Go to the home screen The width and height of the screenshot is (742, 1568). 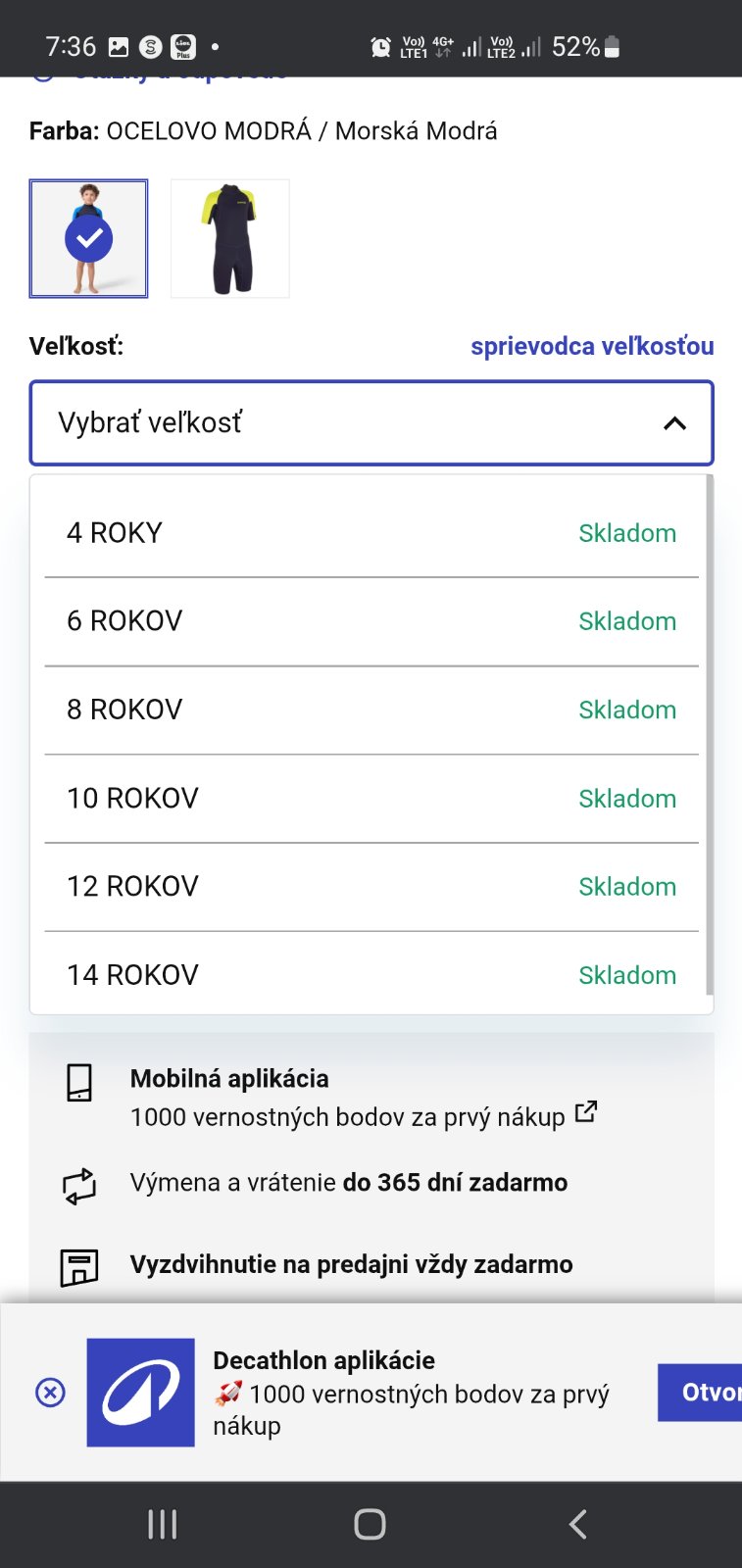370,1524
